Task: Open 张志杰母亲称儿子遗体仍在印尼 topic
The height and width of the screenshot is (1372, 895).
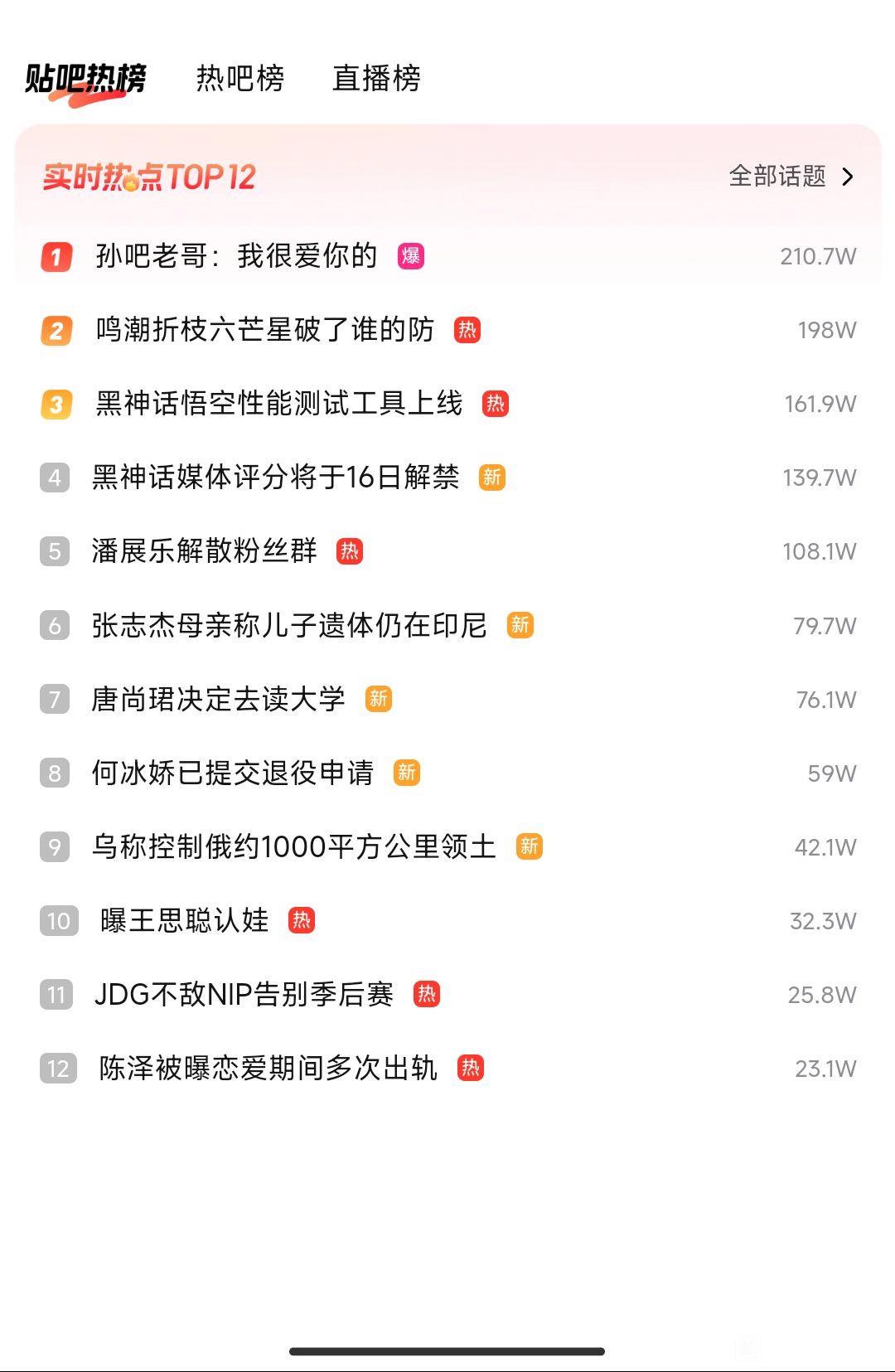Action: (289, 625)
